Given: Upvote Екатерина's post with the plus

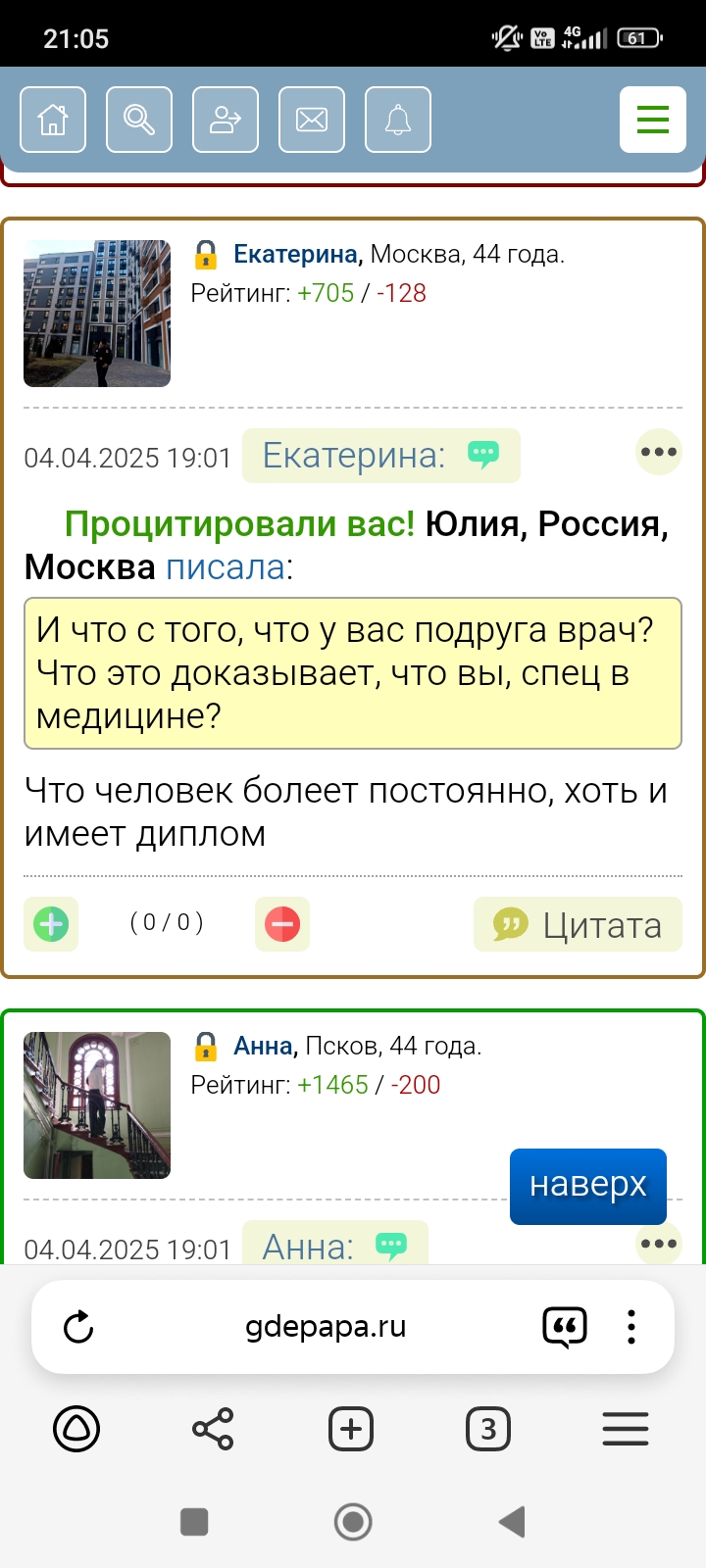Looking at the screenshot, I should [51, 924].
